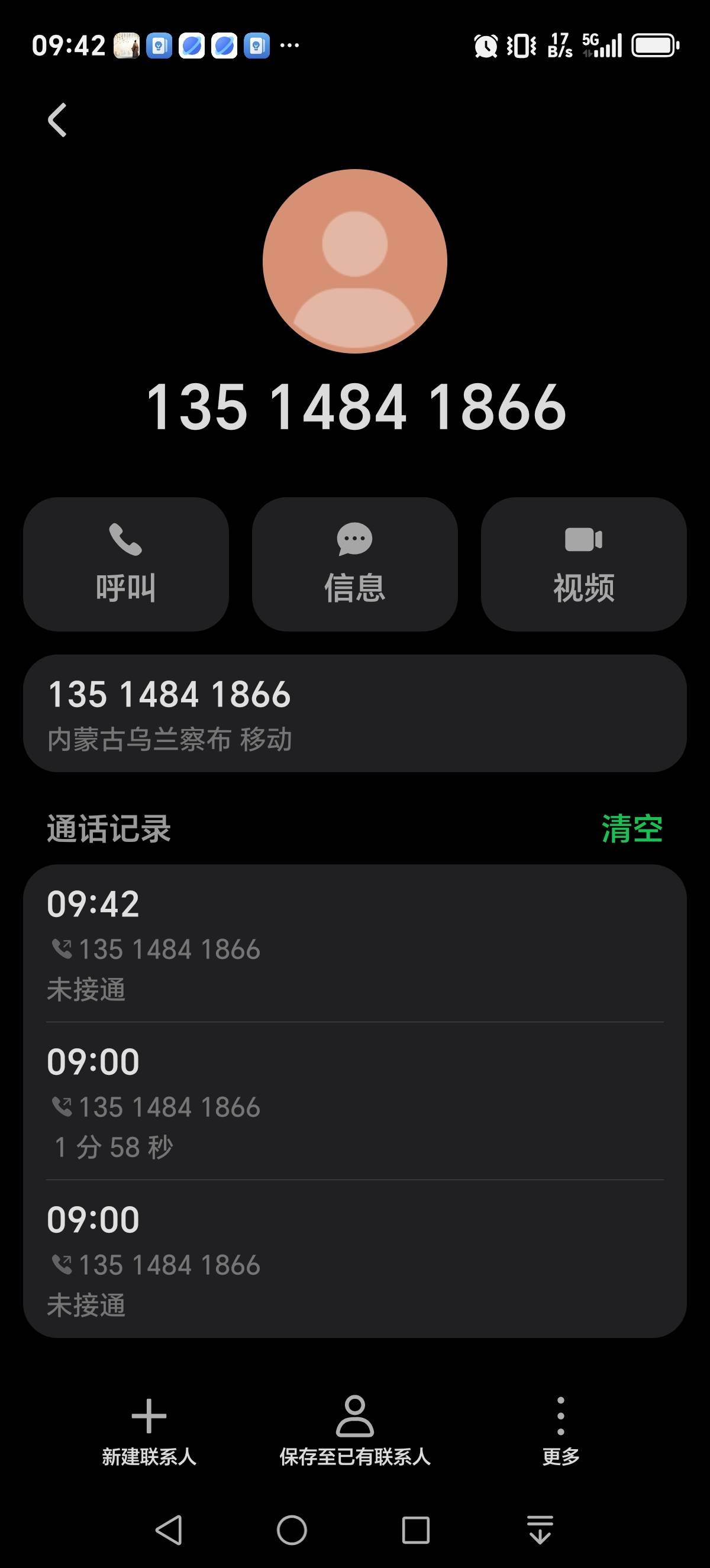Viewport: 710px width, 1568px height.
Task: Open the 09:42 未接通 call record
Action: pyautogui.click(x=354, y=945)
